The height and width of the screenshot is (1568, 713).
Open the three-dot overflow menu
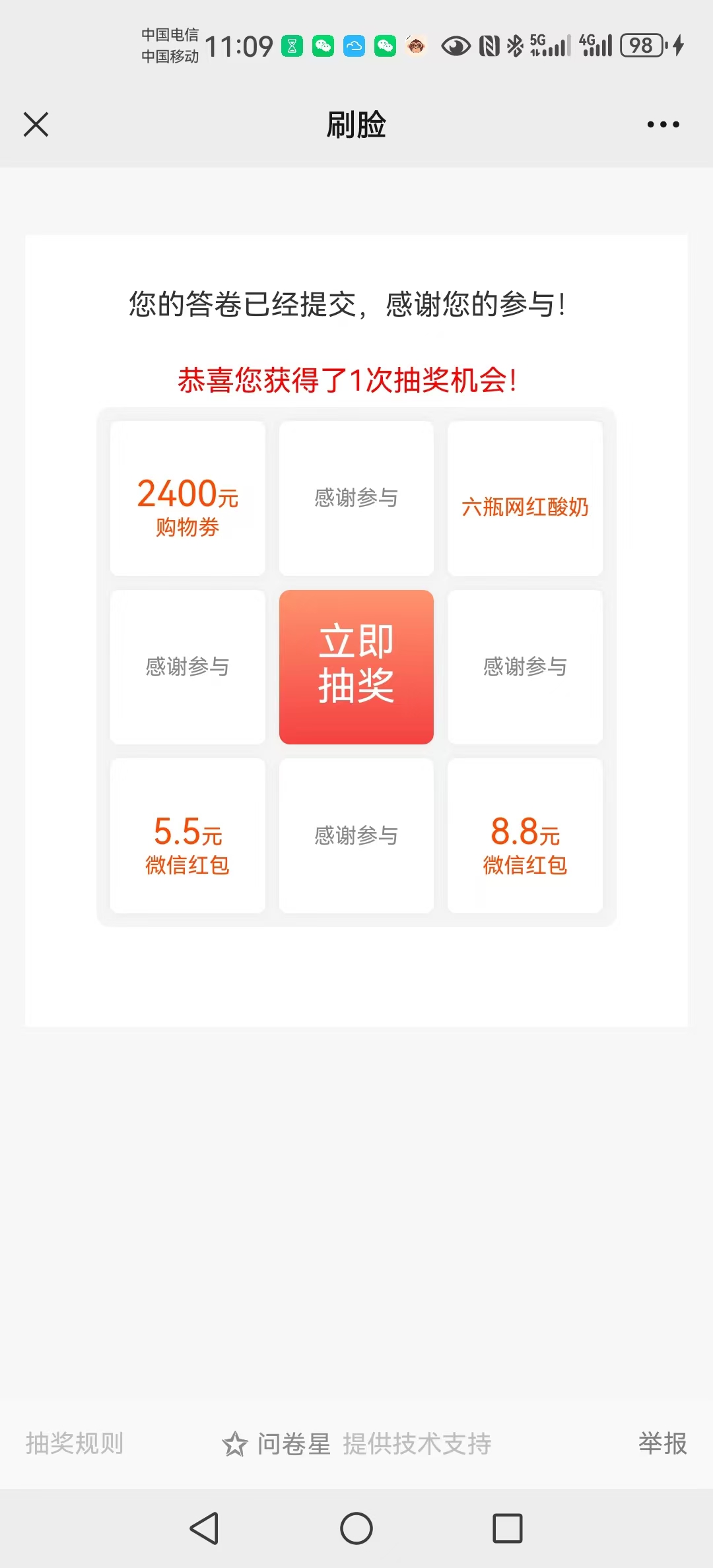tap(663, 124)
